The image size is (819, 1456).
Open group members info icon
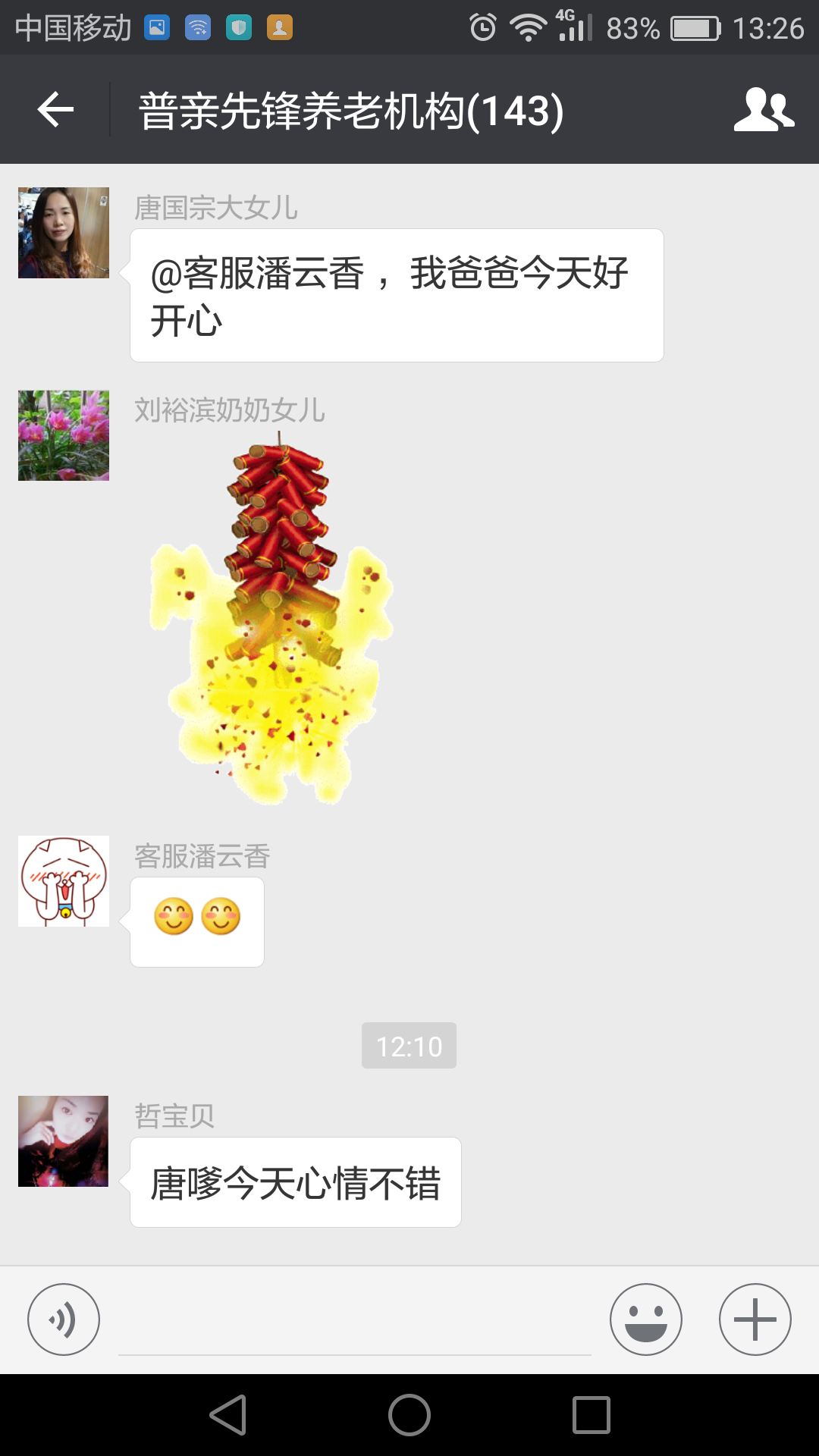coord(763,110)
